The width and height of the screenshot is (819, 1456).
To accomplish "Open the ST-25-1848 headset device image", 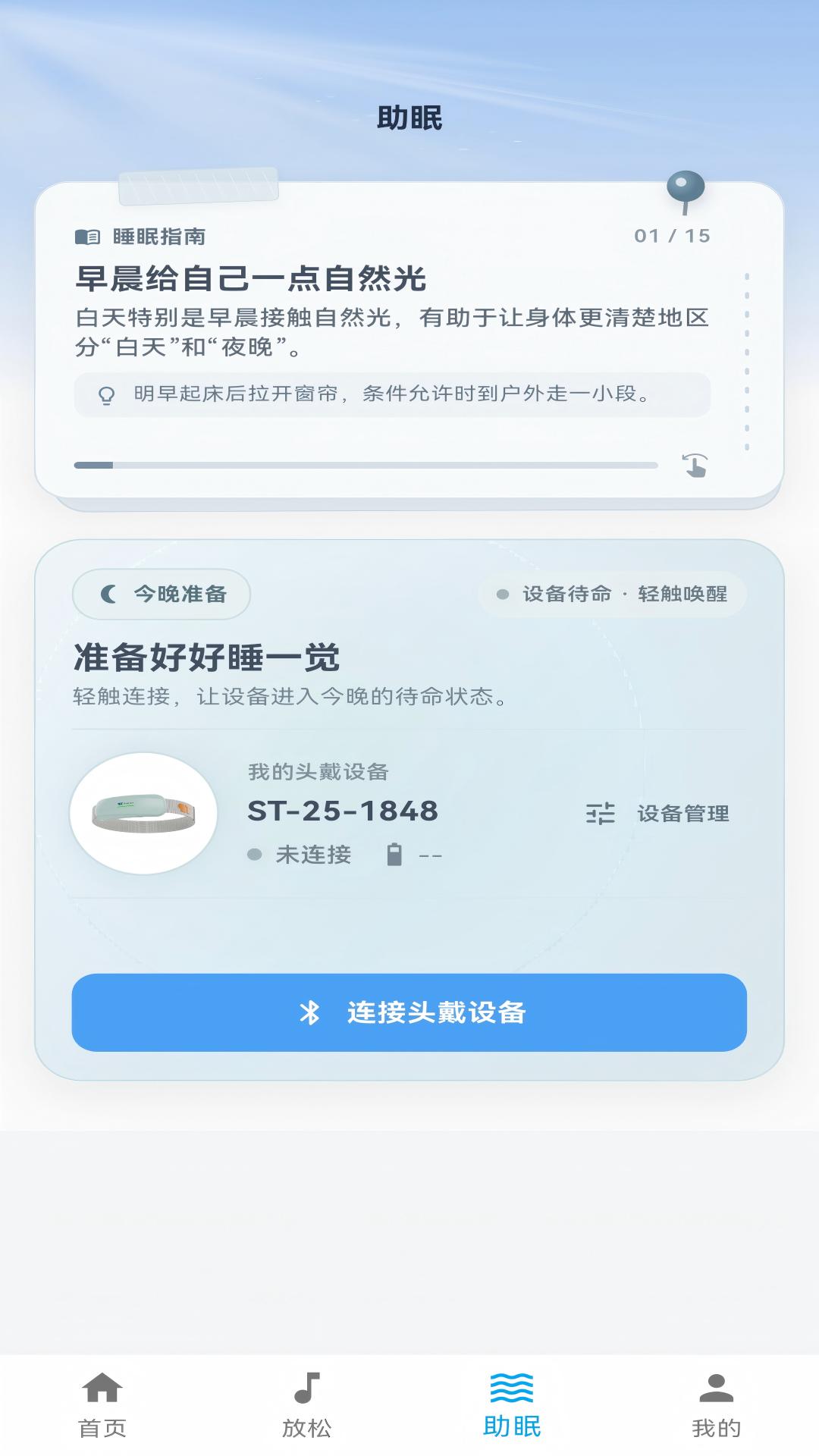I will point(143,813).
